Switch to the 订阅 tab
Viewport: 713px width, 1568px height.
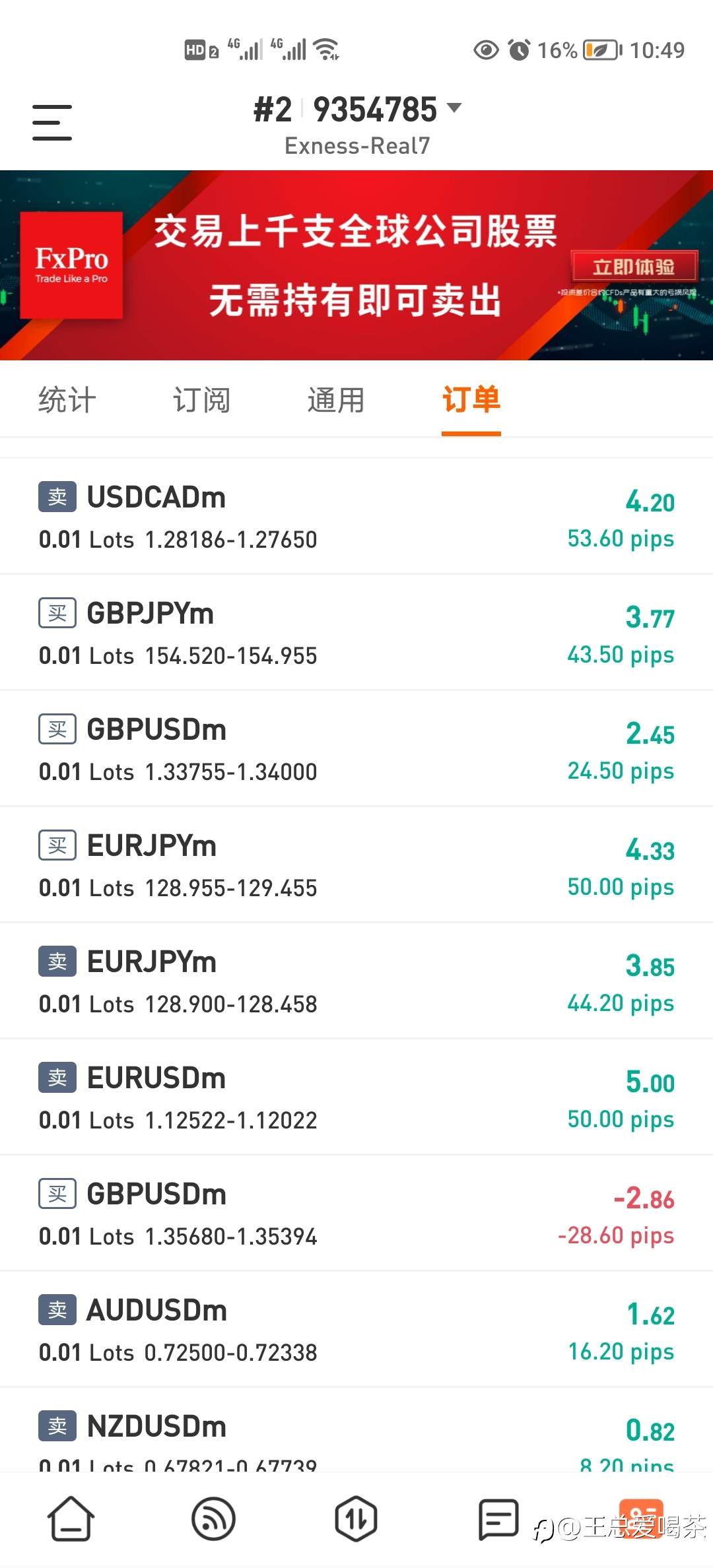point(201,400)
